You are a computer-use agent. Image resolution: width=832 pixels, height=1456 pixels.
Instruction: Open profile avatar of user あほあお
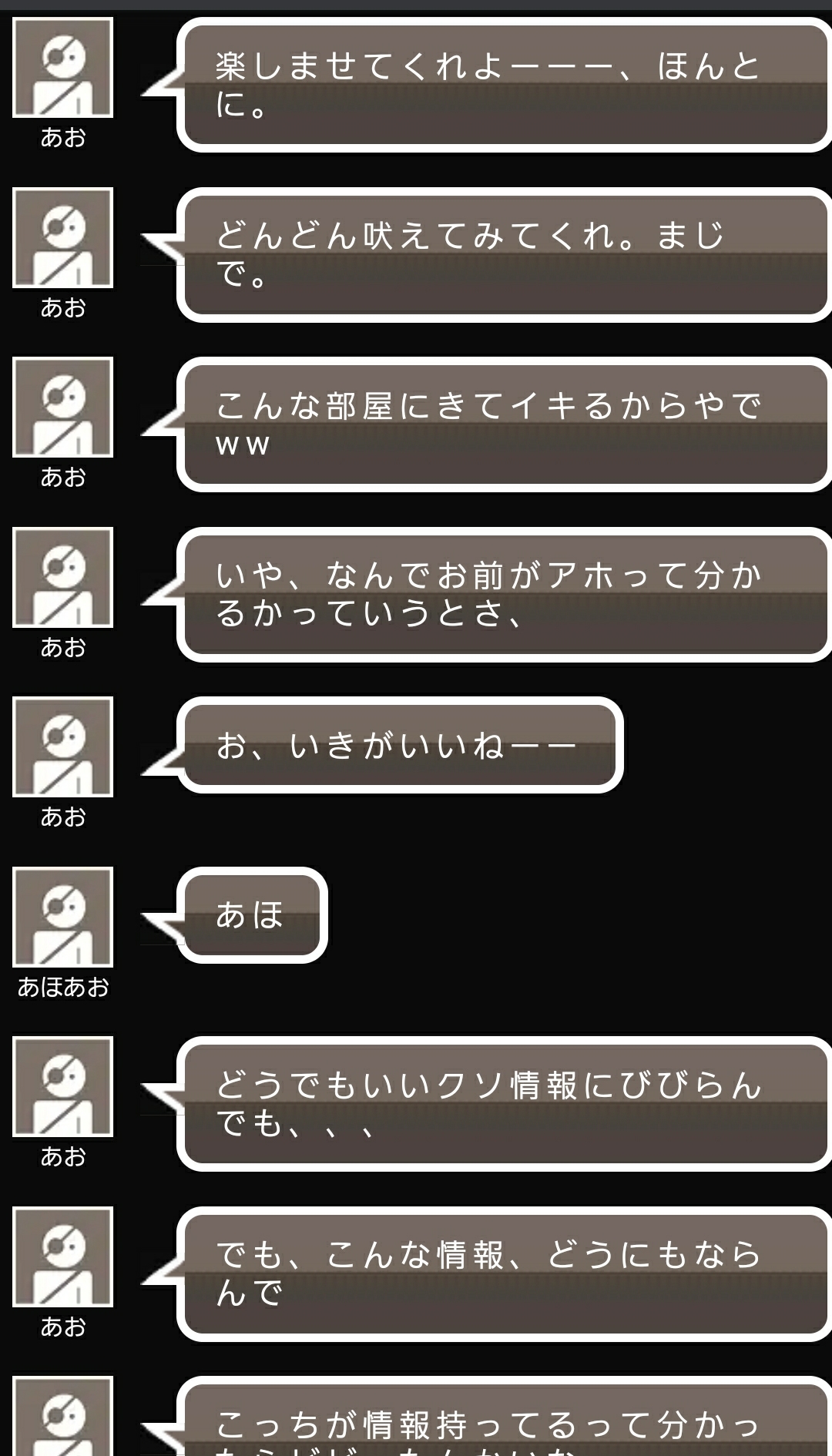pos(63,917)
